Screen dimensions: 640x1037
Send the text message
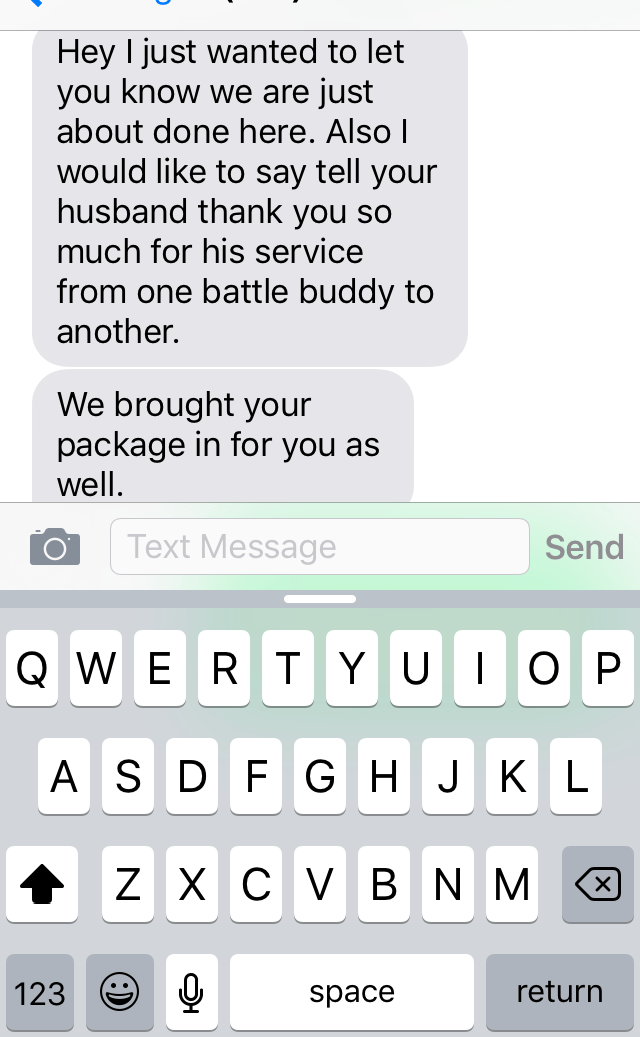pos(584,547)
